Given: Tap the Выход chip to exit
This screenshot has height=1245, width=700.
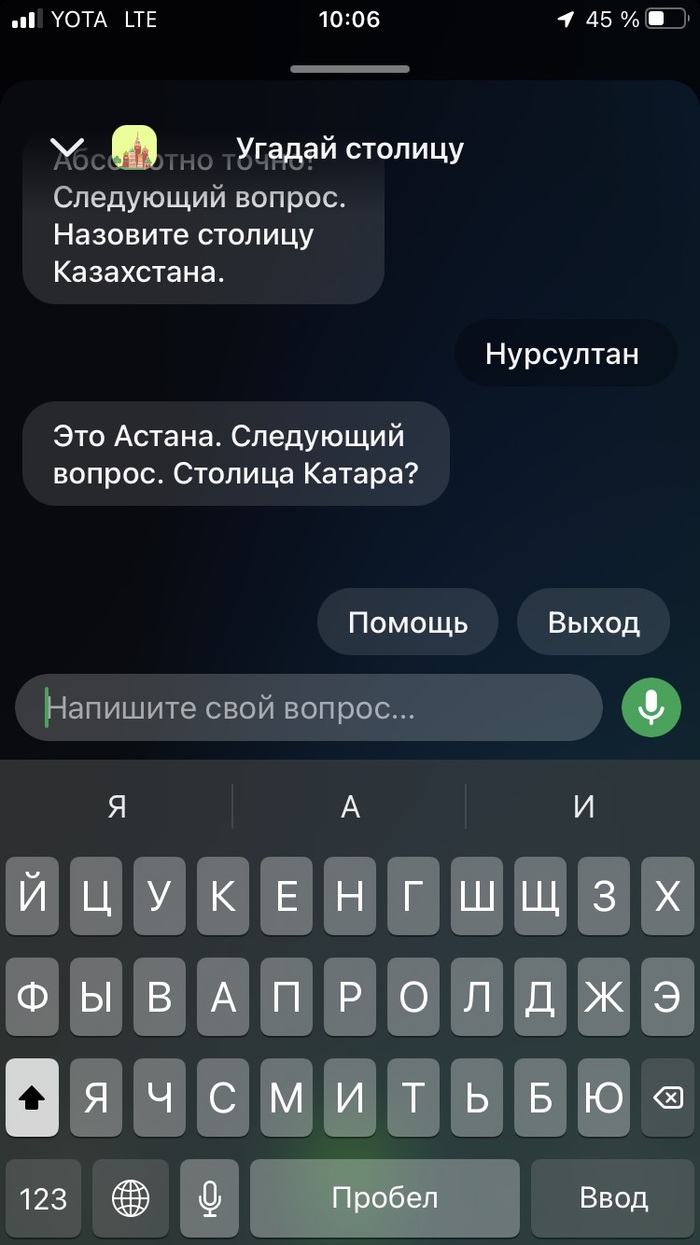Looking at the screenshot, I should [x=593, y=622].
